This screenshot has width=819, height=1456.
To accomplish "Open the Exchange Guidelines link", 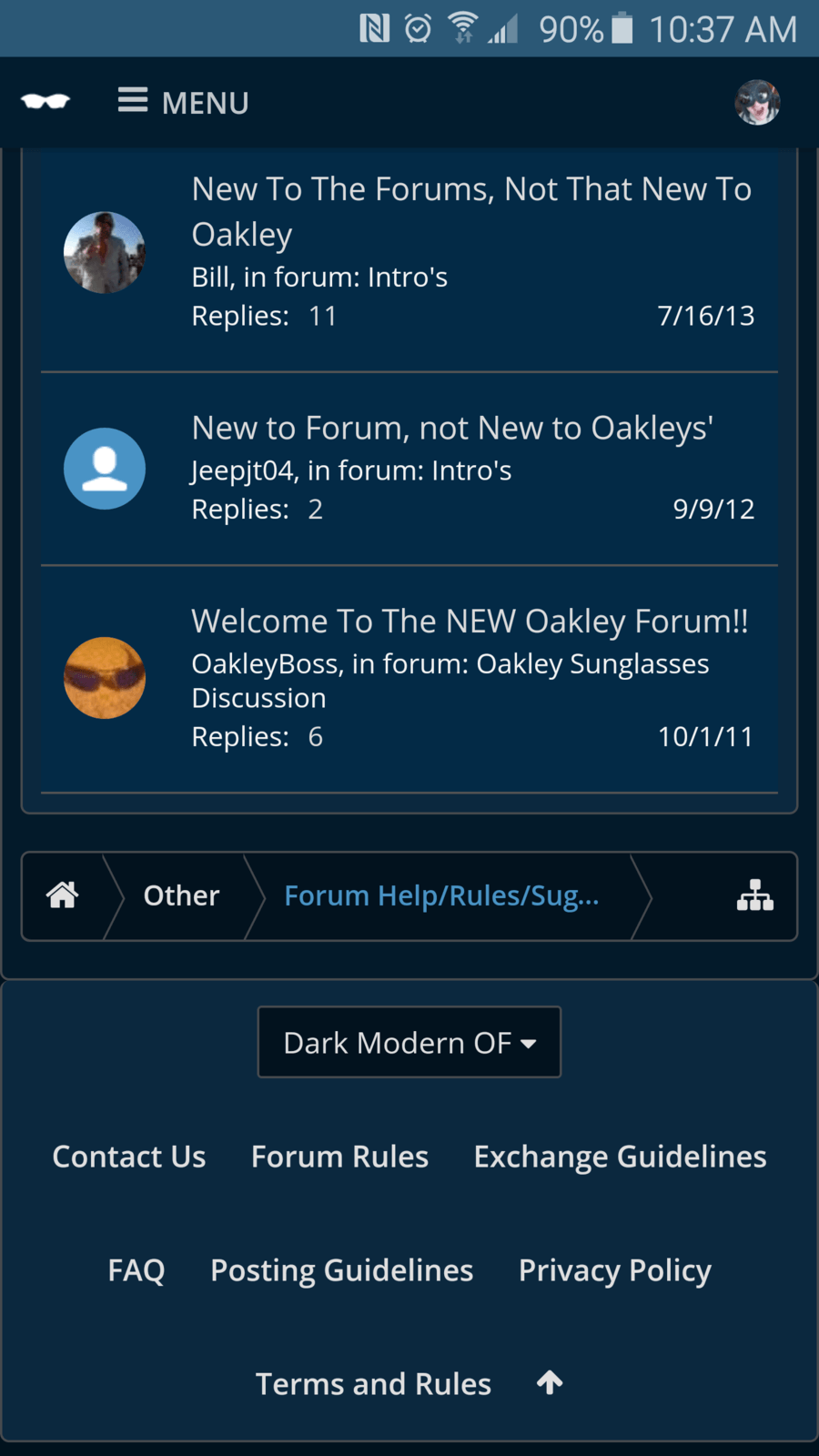I will pos(619,1156).
